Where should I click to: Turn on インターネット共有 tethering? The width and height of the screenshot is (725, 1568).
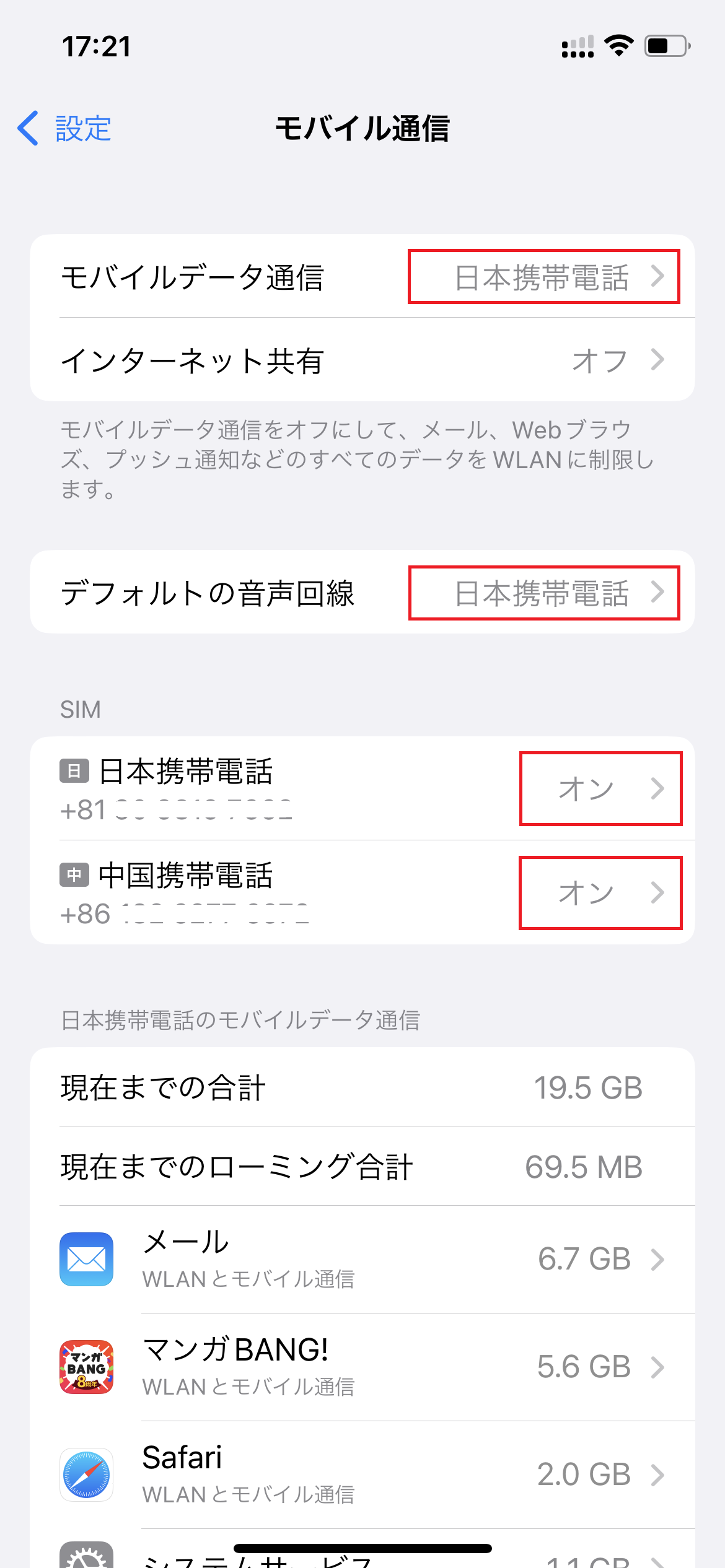(362, 359)
